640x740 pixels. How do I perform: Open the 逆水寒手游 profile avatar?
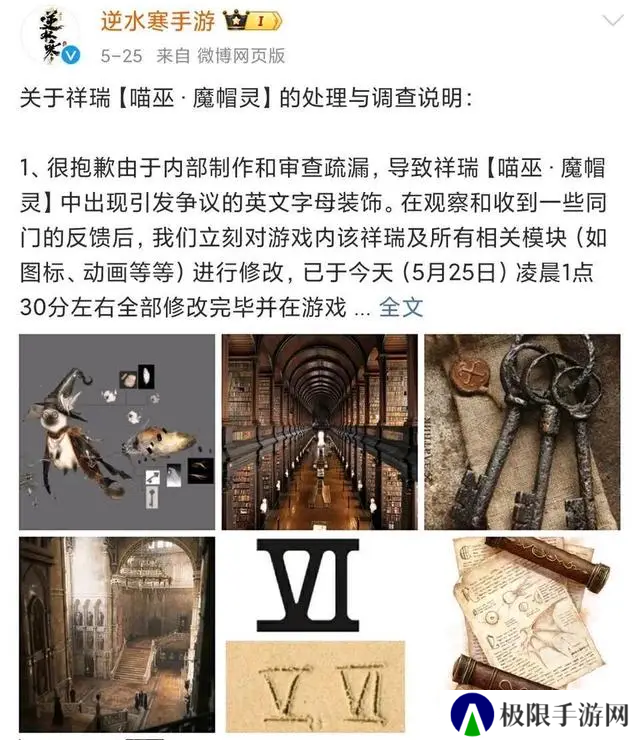49,35
